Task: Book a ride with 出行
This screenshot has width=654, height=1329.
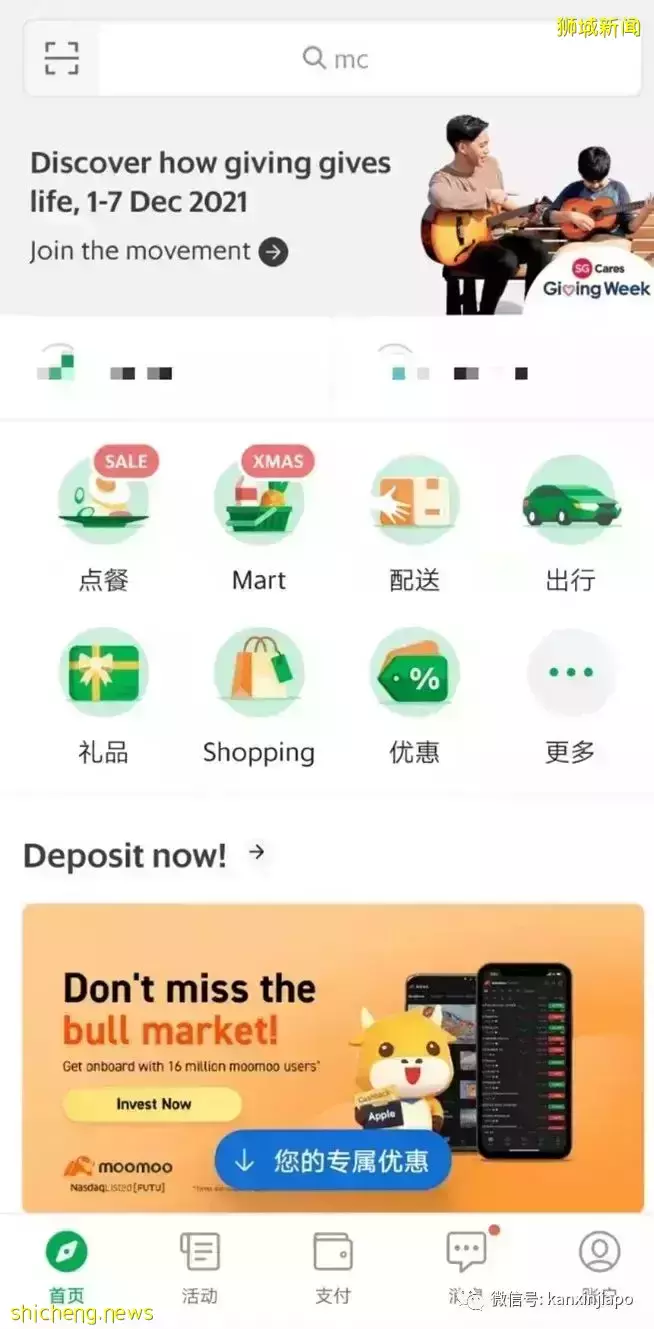Action: pos(570,518)
